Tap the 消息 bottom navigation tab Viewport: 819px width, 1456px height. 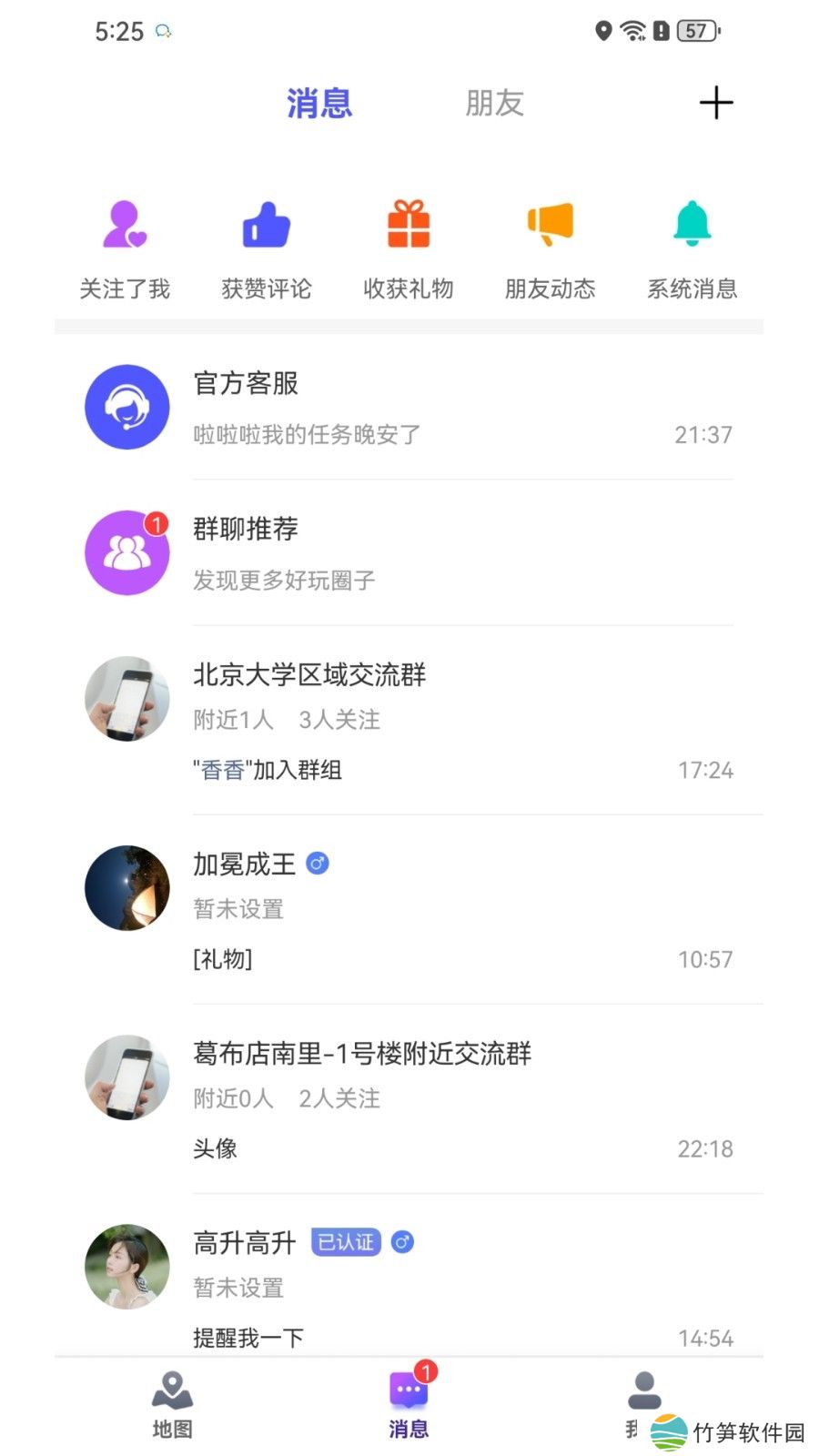tap(409, 1404)
